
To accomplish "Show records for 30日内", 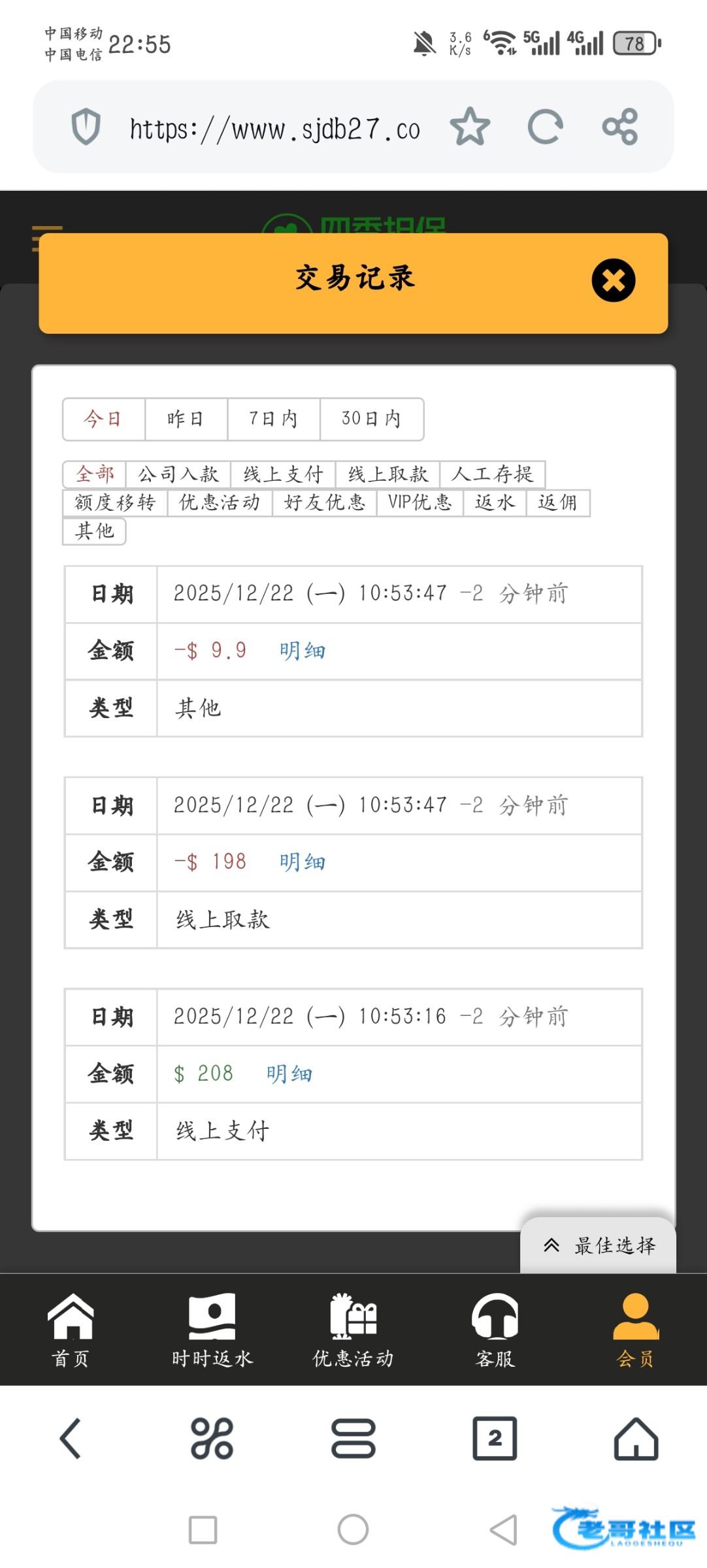I will 371,419.
